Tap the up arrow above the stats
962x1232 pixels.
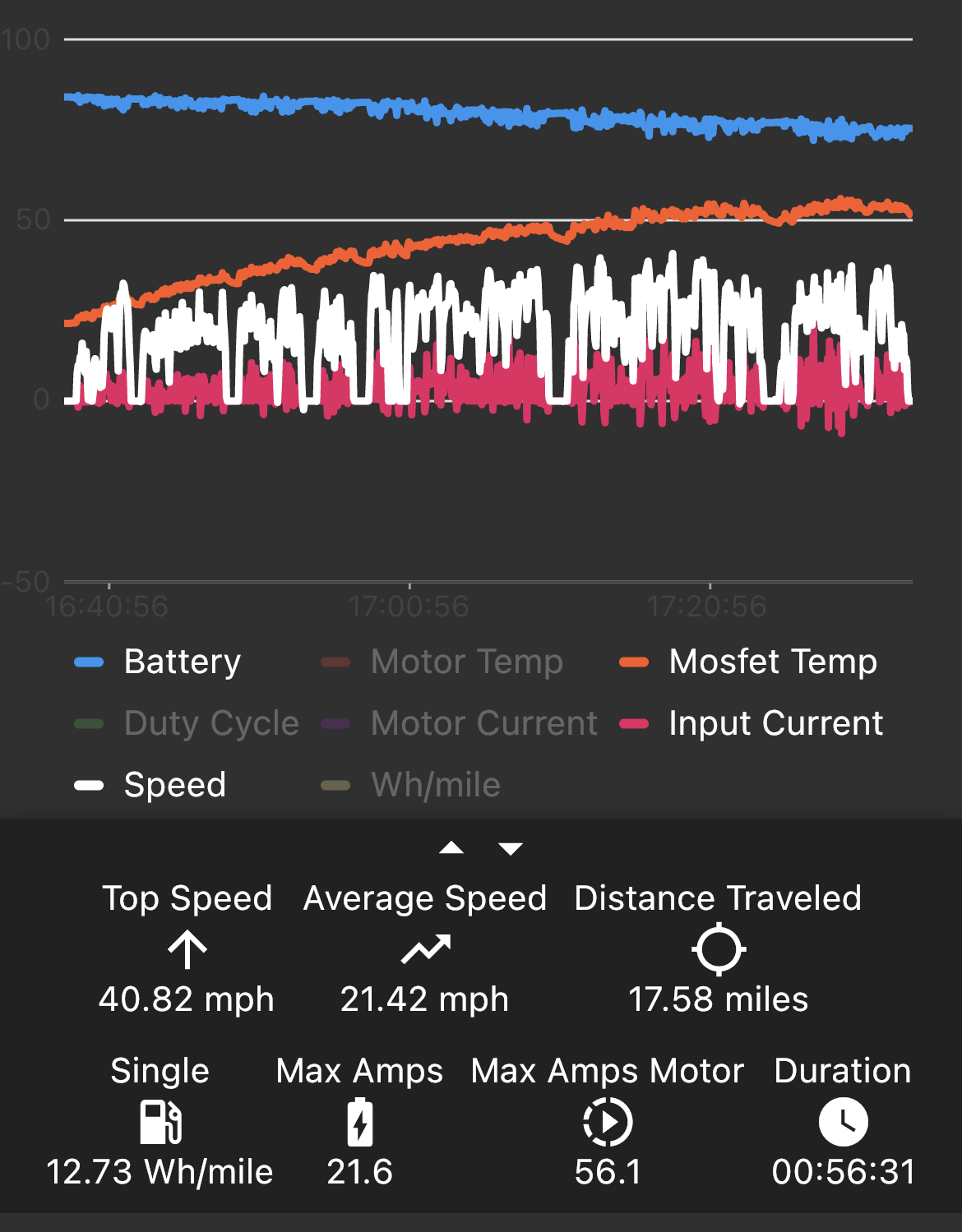click(x=451, y=848)
